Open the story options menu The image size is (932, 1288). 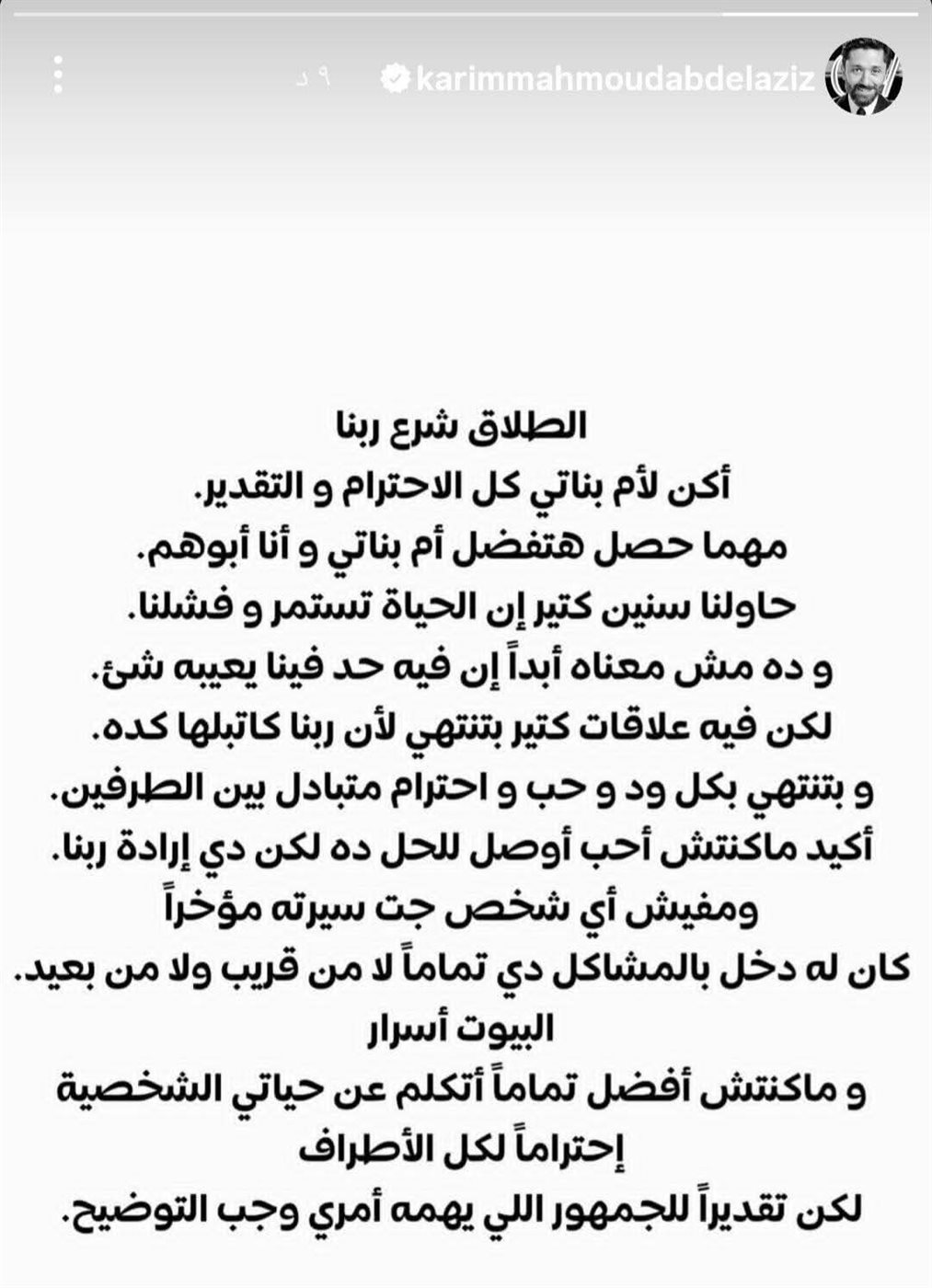click(58, 75)
